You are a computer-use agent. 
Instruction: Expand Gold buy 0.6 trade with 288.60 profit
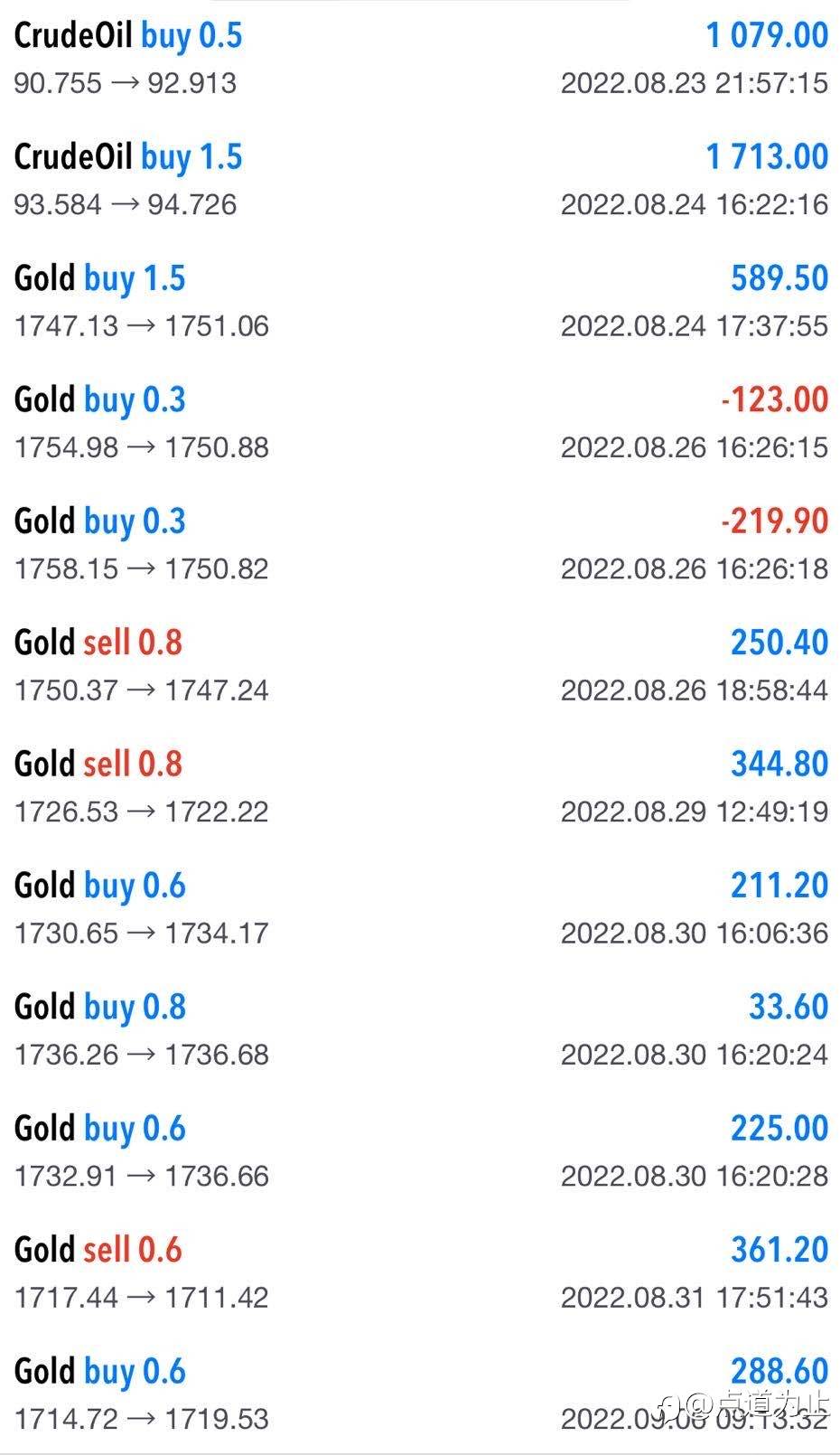(x=420, y=1394)
